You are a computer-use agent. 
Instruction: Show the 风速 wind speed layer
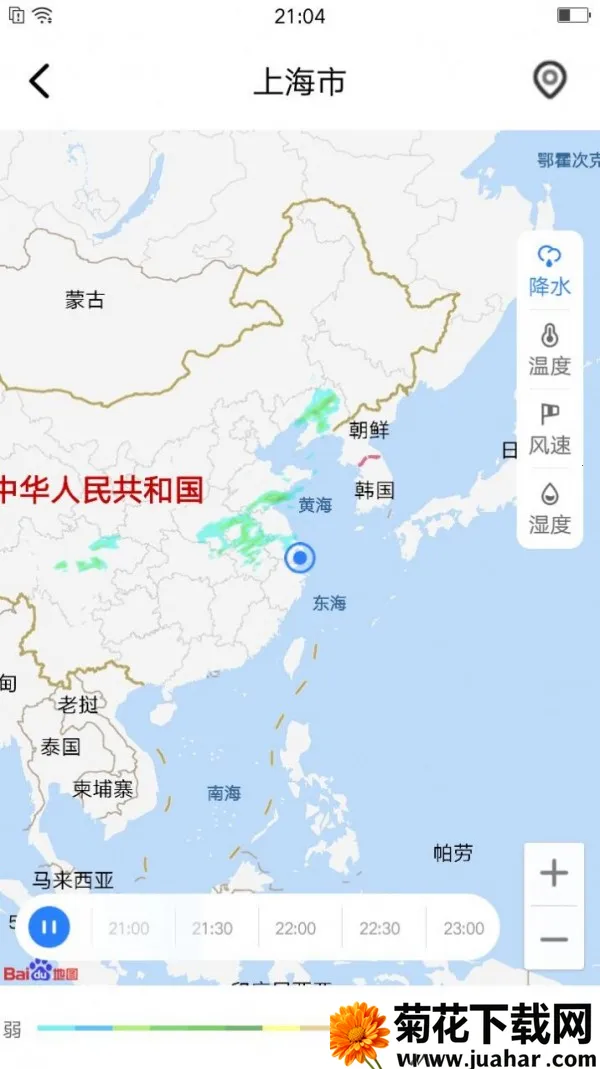(x=550, y=429)
